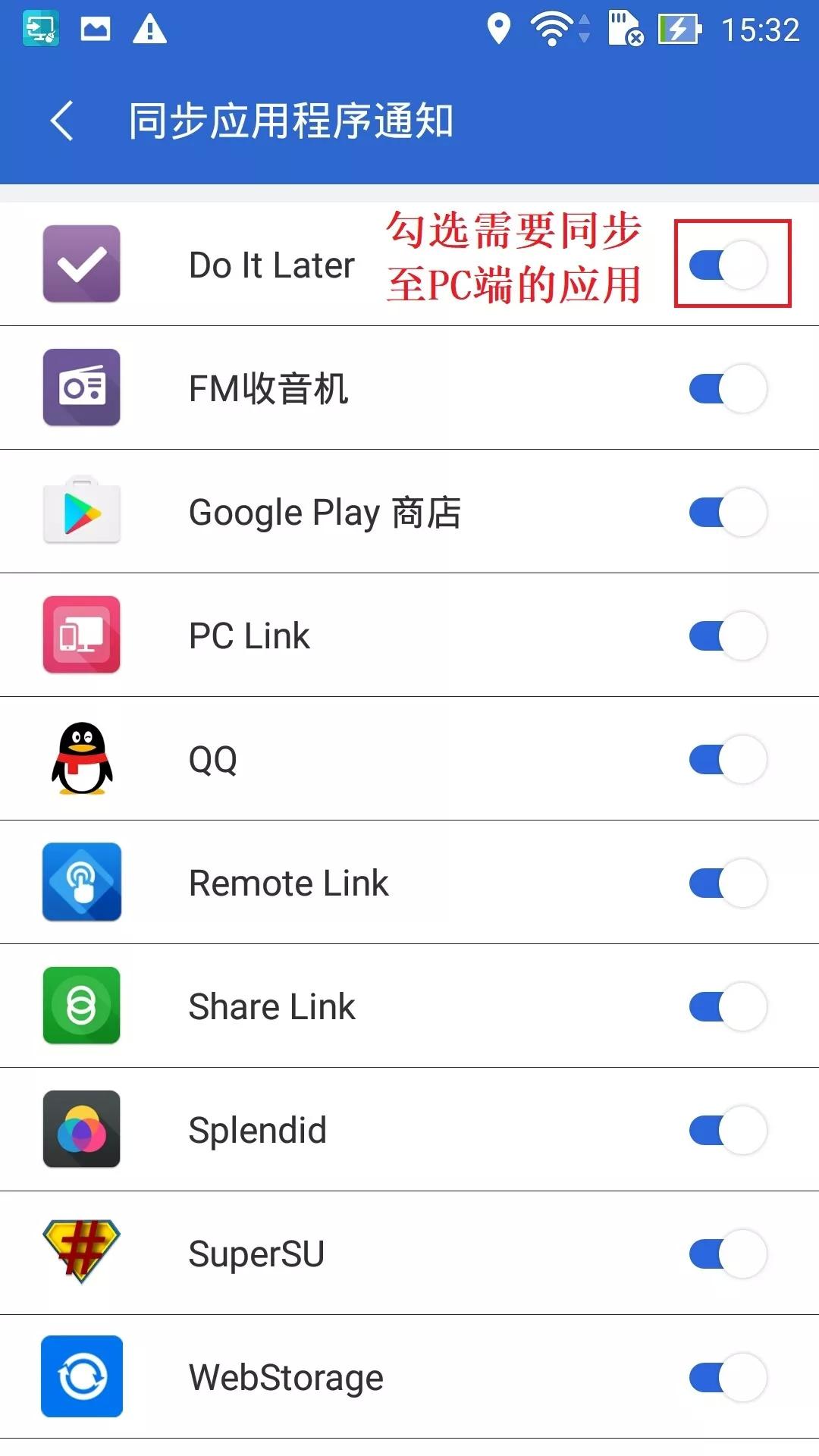
Task: Disable the FM收音机 notification sync switch
Action: pyautogui.click(x=728, y=388)
